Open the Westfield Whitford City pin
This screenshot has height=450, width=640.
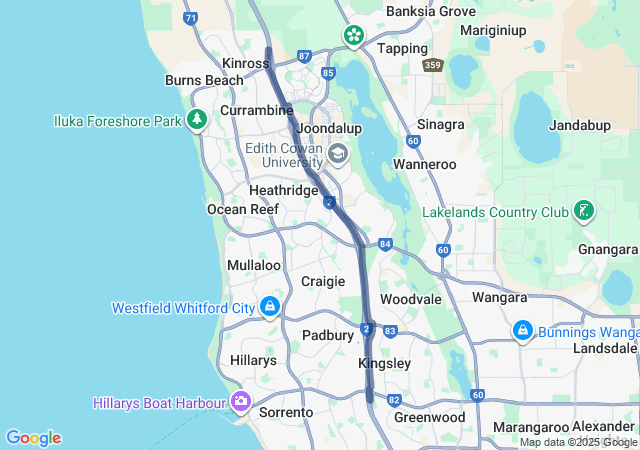(x=269, y=307)
